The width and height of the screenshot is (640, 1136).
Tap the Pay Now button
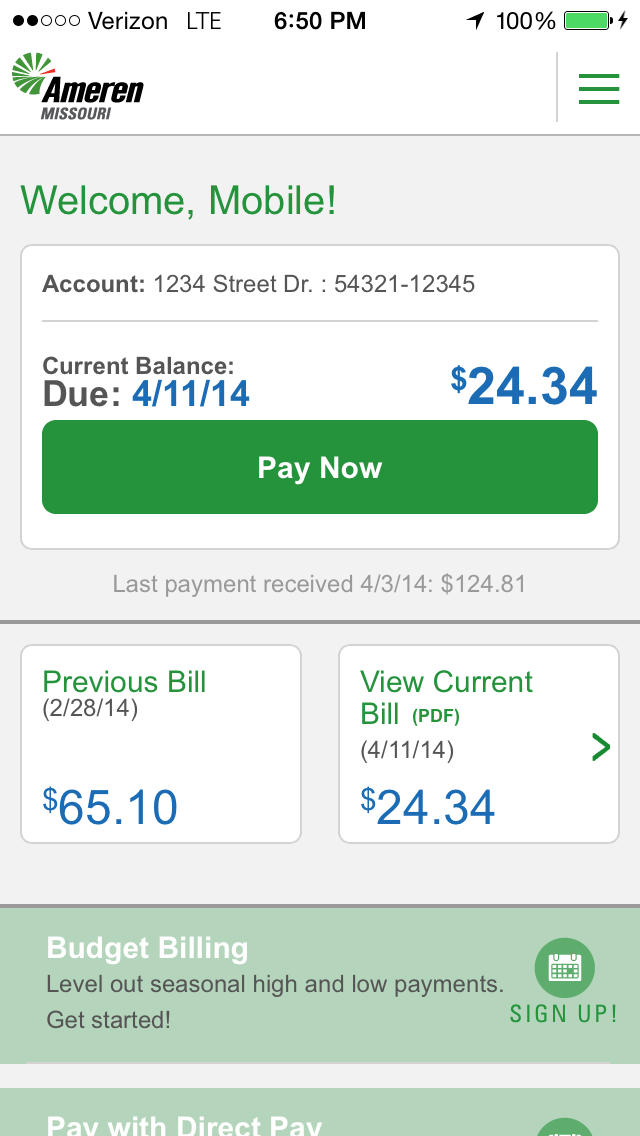tap(320, 467)
